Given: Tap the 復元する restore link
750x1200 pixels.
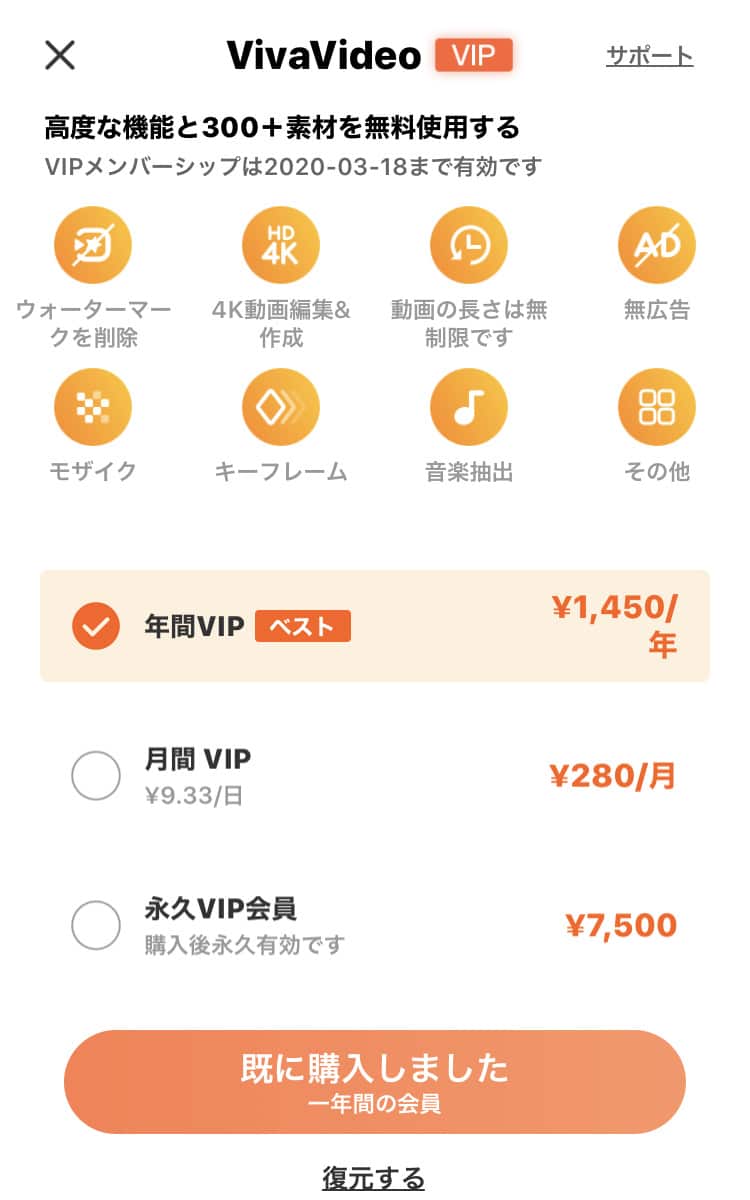Looking at the screenshot, I should tap(374, 1179).
